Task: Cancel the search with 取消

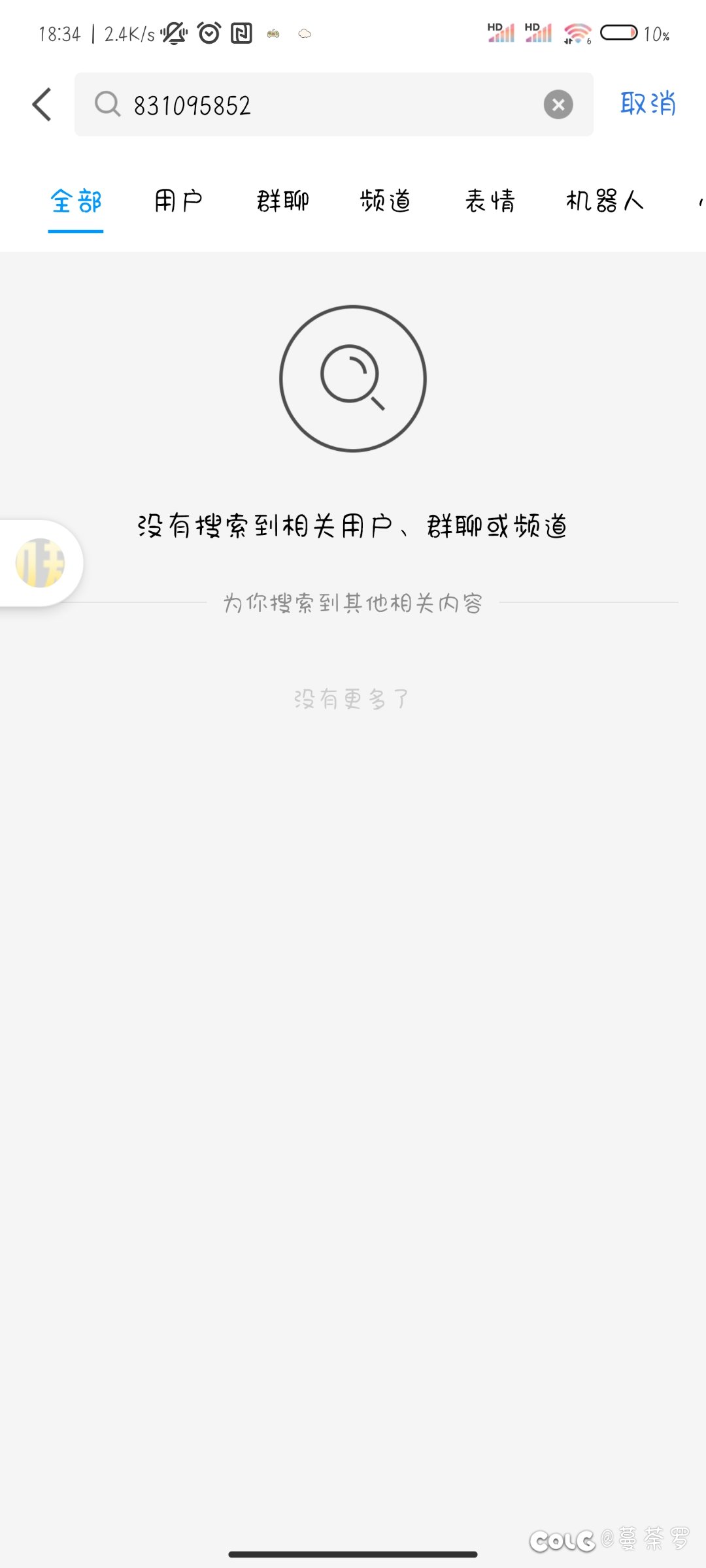Action: [x=648, y=104]
